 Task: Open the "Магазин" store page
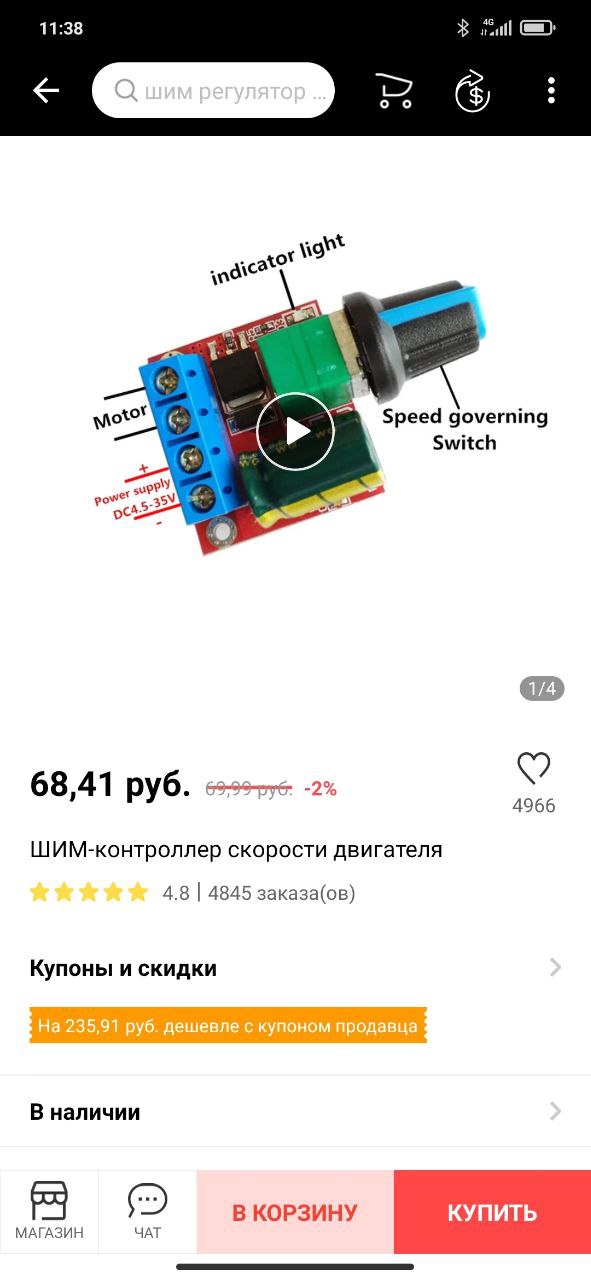49,1211
